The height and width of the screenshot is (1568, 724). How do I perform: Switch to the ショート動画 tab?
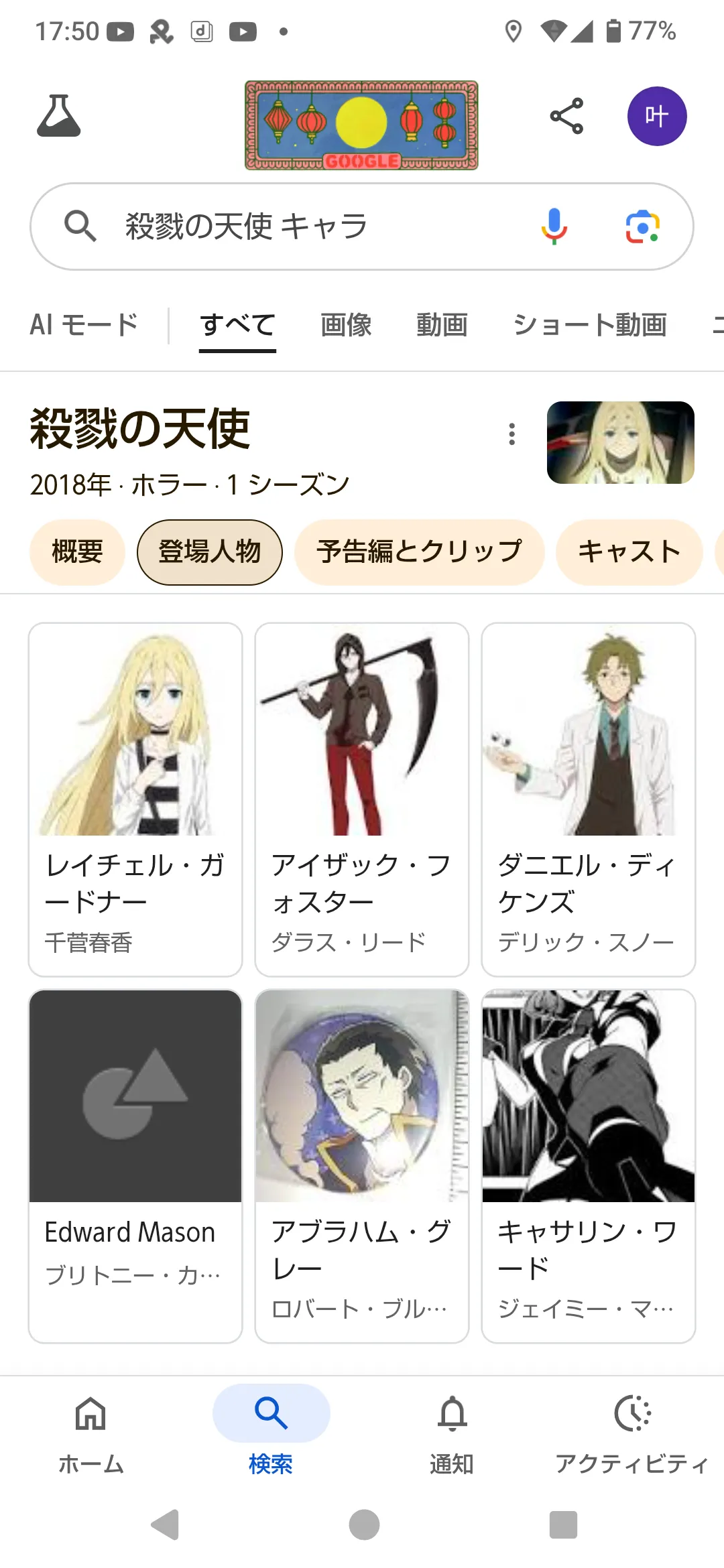[x=589, y=325]
